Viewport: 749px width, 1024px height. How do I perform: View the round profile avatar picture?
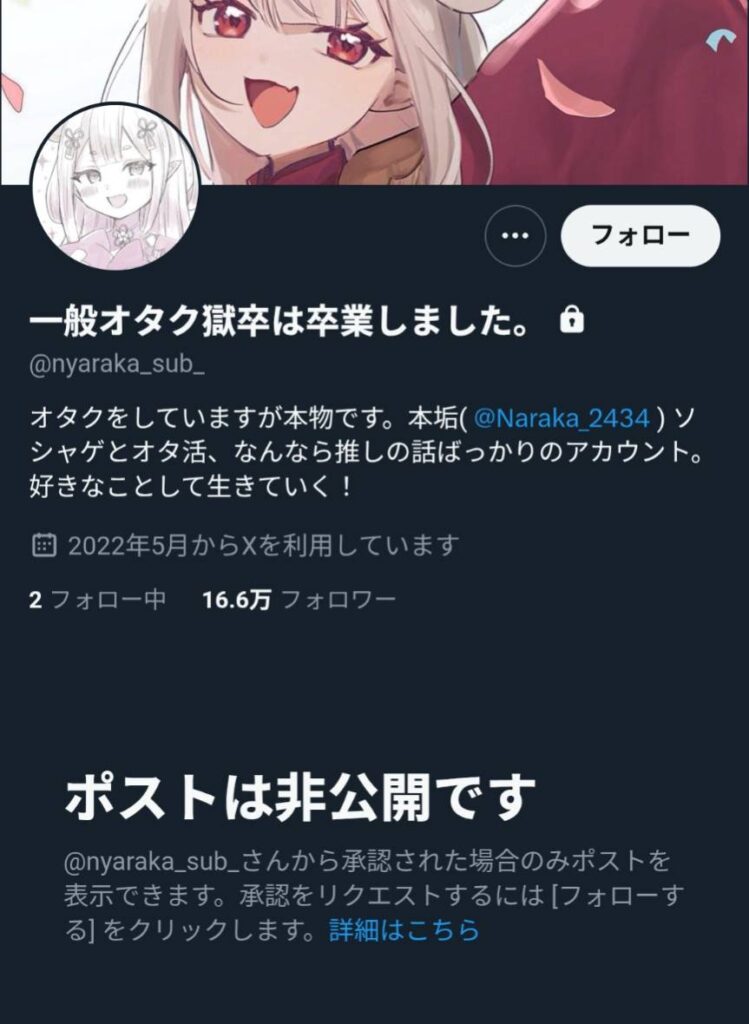click(x=115, y=188)
